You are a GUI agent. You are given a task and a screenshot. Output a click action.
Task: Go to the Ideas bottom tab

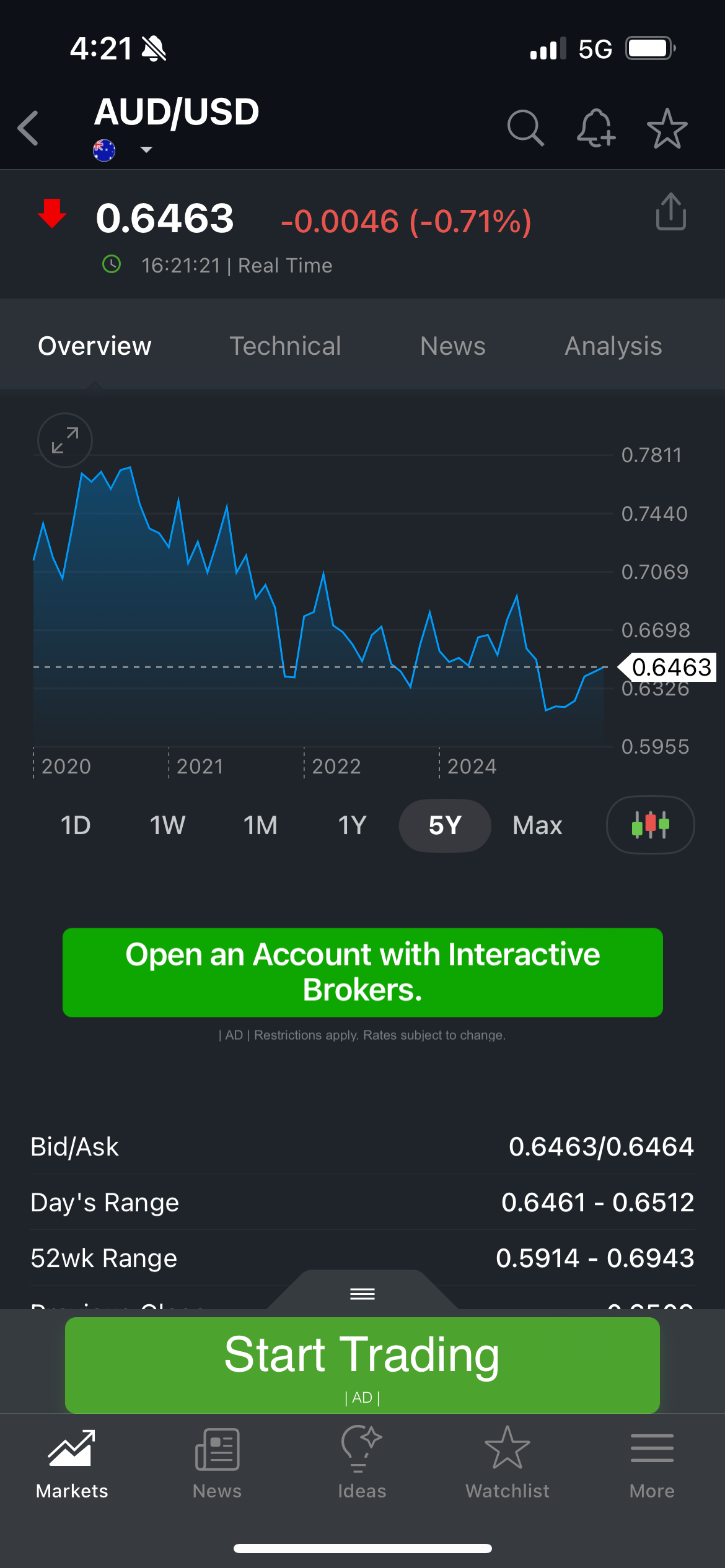pos(362,1463)
